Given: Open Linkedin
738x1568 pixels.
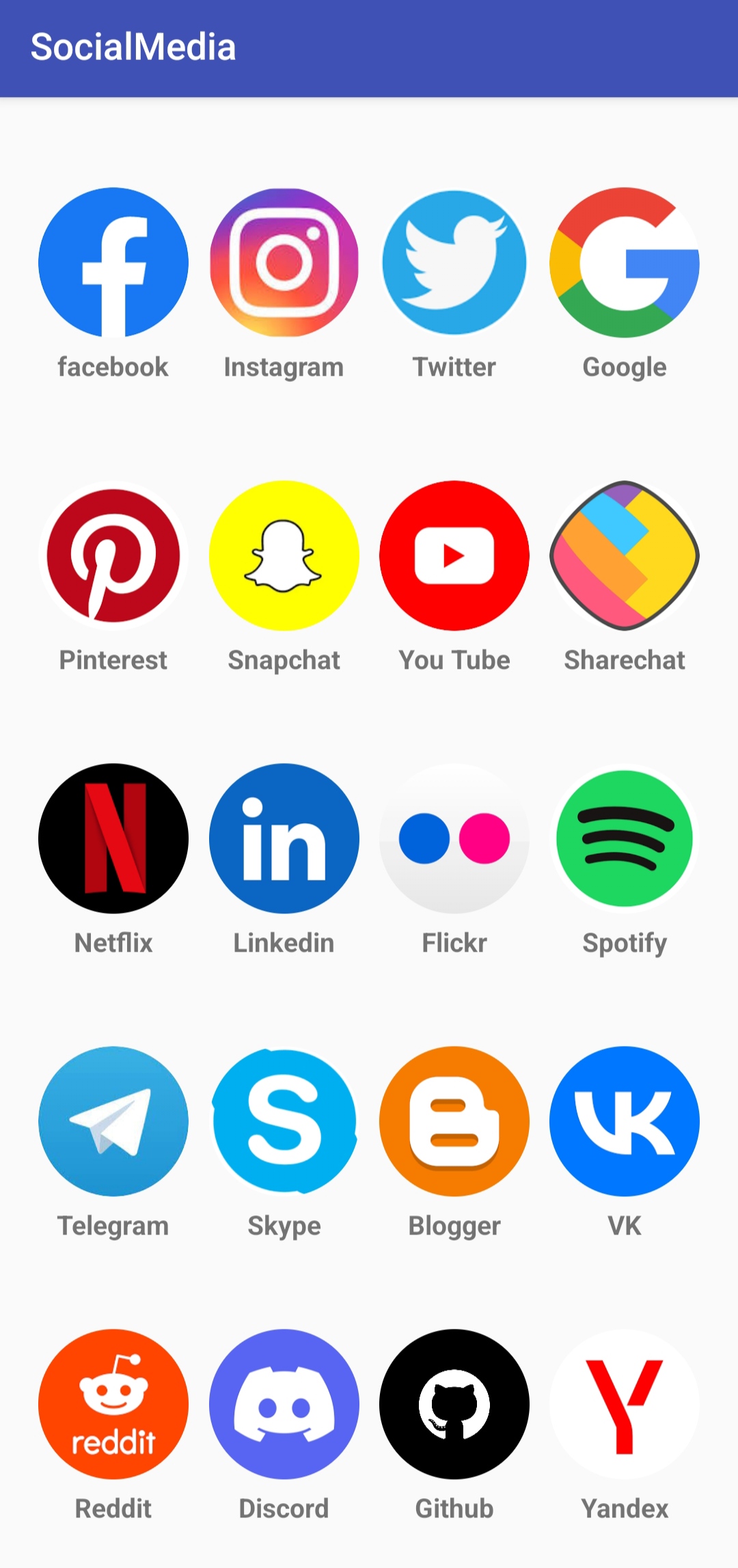Looking at the screenshot, I should [284, 839].
